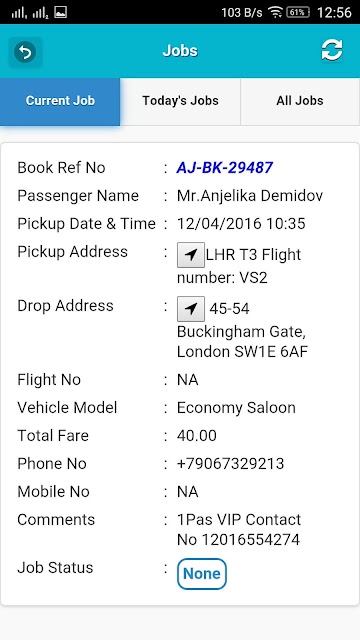Refresh the jobs list
Screen dimensions: 360x640
(x=331, y=51)
